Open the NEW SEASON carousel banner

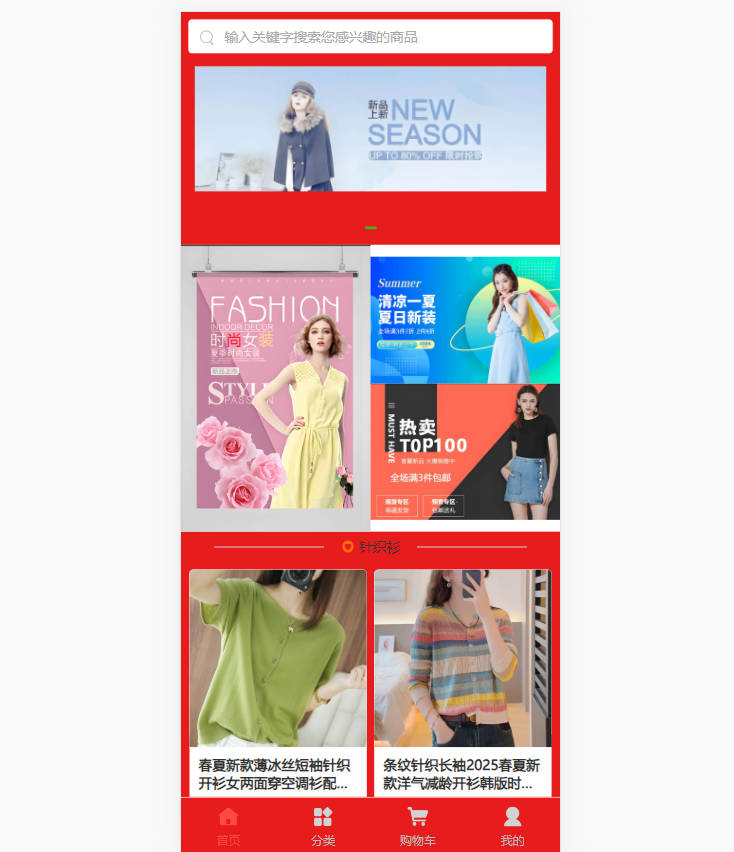pyautogui.click(x=370, y=128)
